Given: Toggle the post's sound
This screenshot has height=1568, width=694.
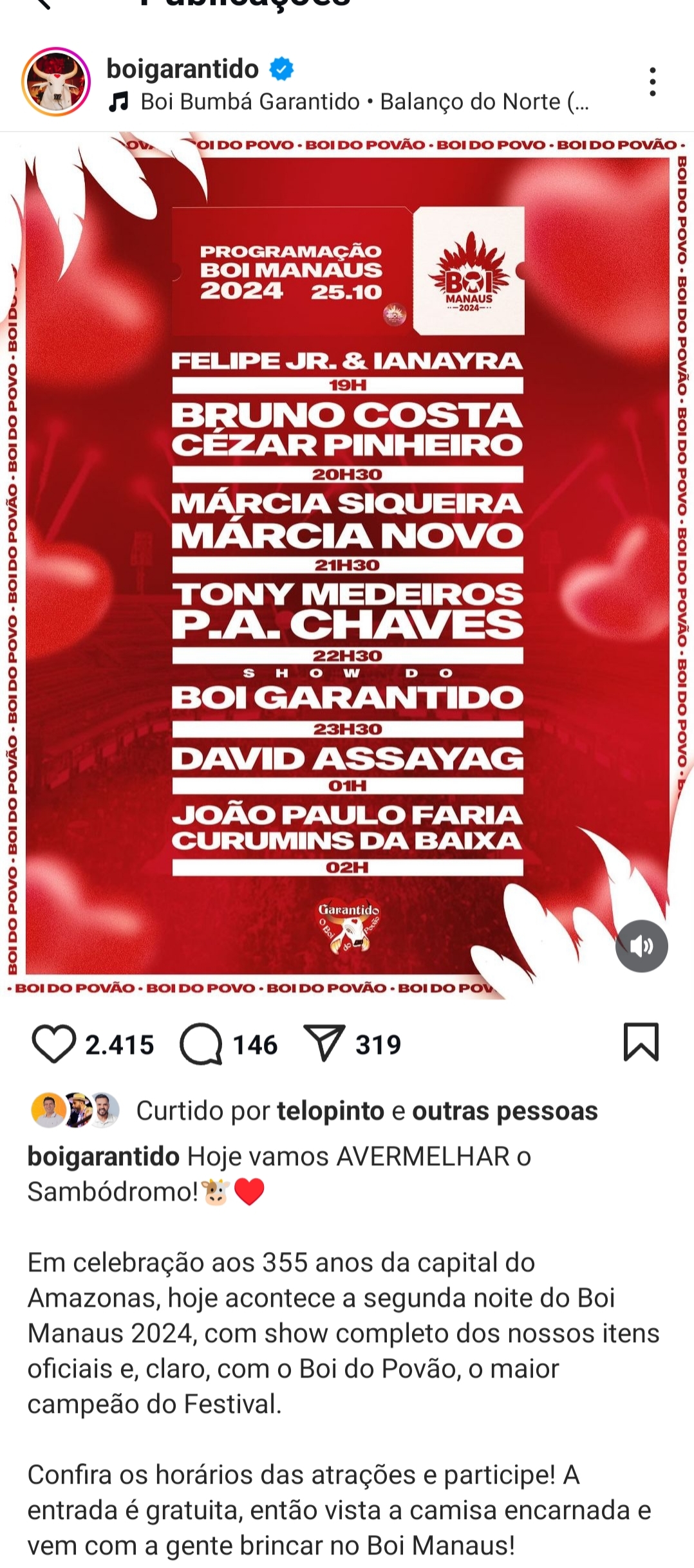Looking at the screenshot, I should pyautogui.click(x=641, y=945).
